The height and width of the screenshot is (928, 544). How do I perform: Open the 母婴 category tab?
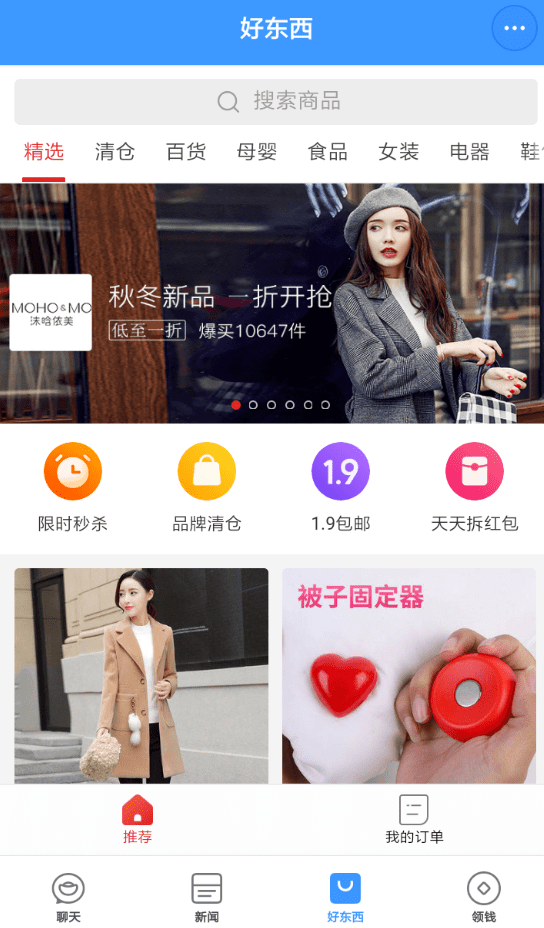(257, 152)
